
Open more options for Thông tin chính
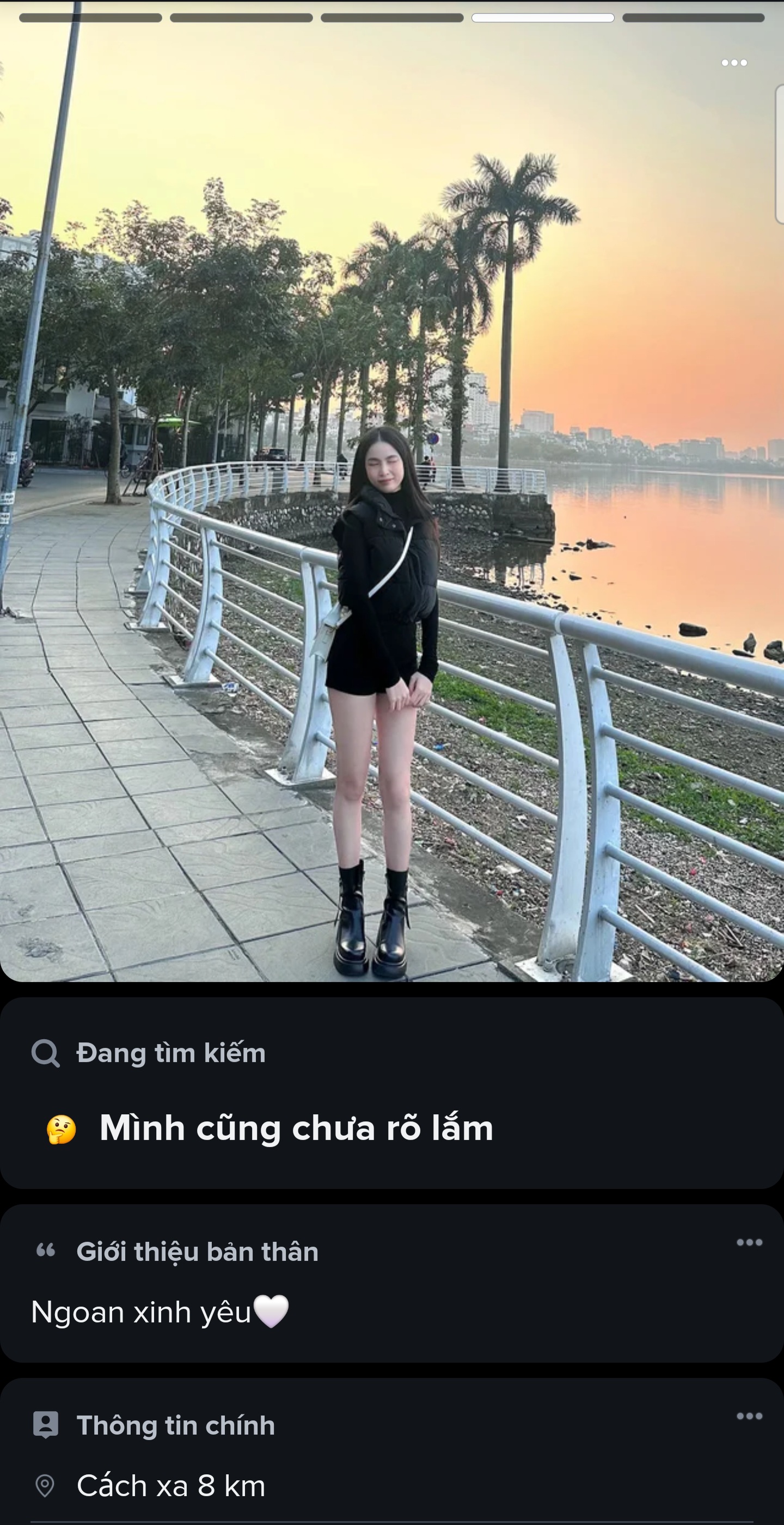[x=749, y=1416]
